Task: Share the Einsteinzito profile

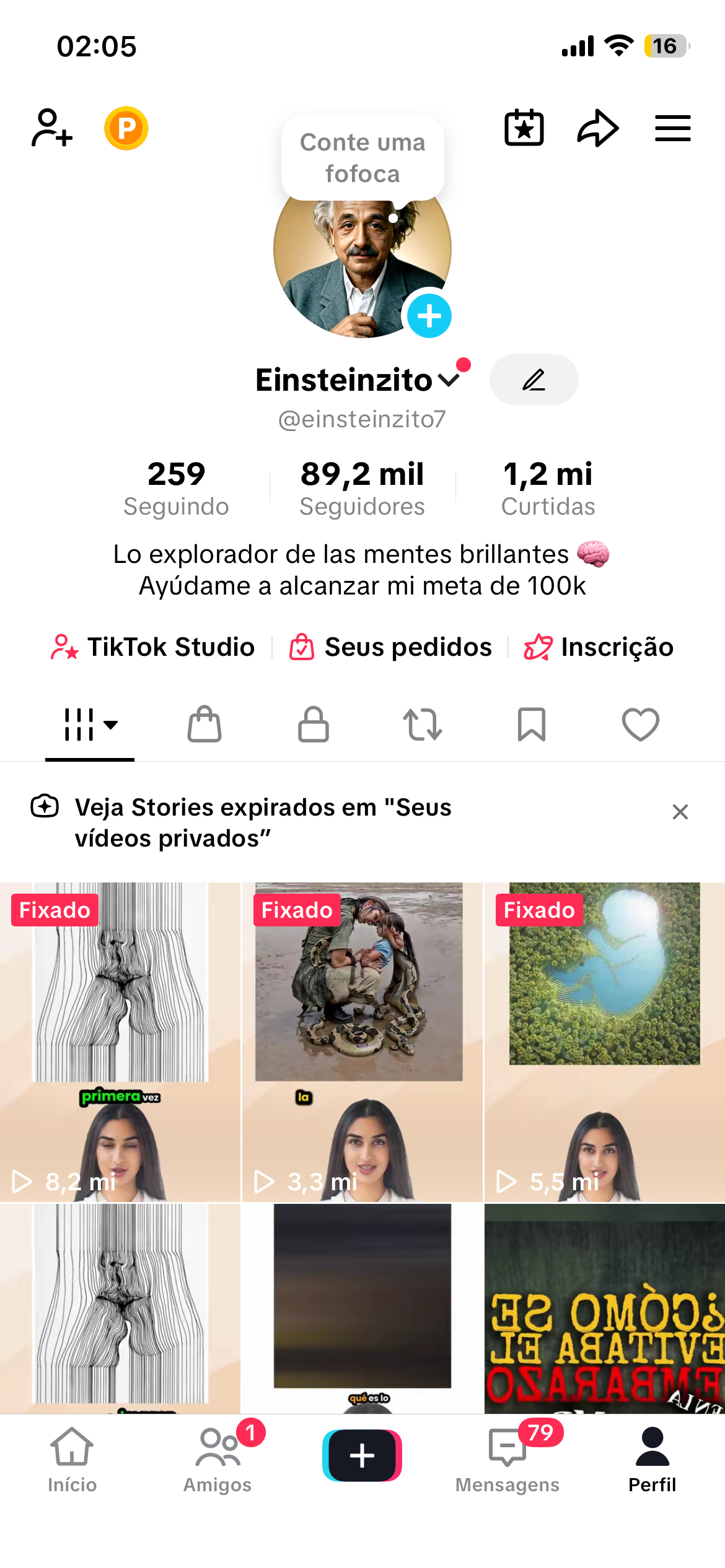Action: coord(598,128)
